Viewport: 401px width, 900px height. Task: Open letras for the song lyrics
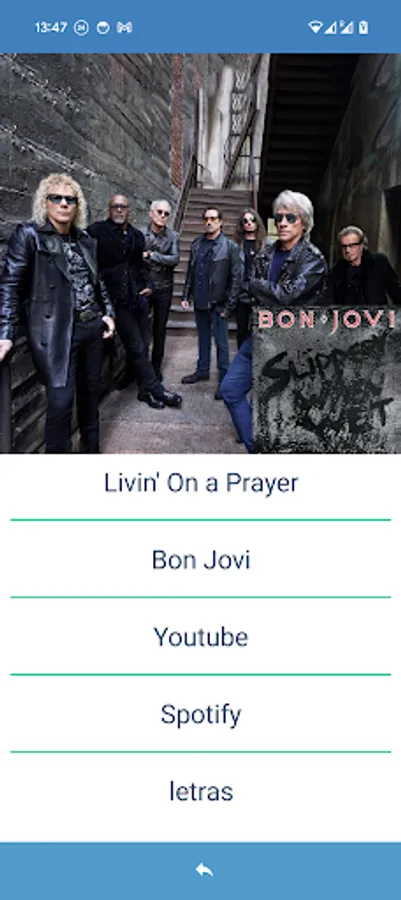(200, 792)
